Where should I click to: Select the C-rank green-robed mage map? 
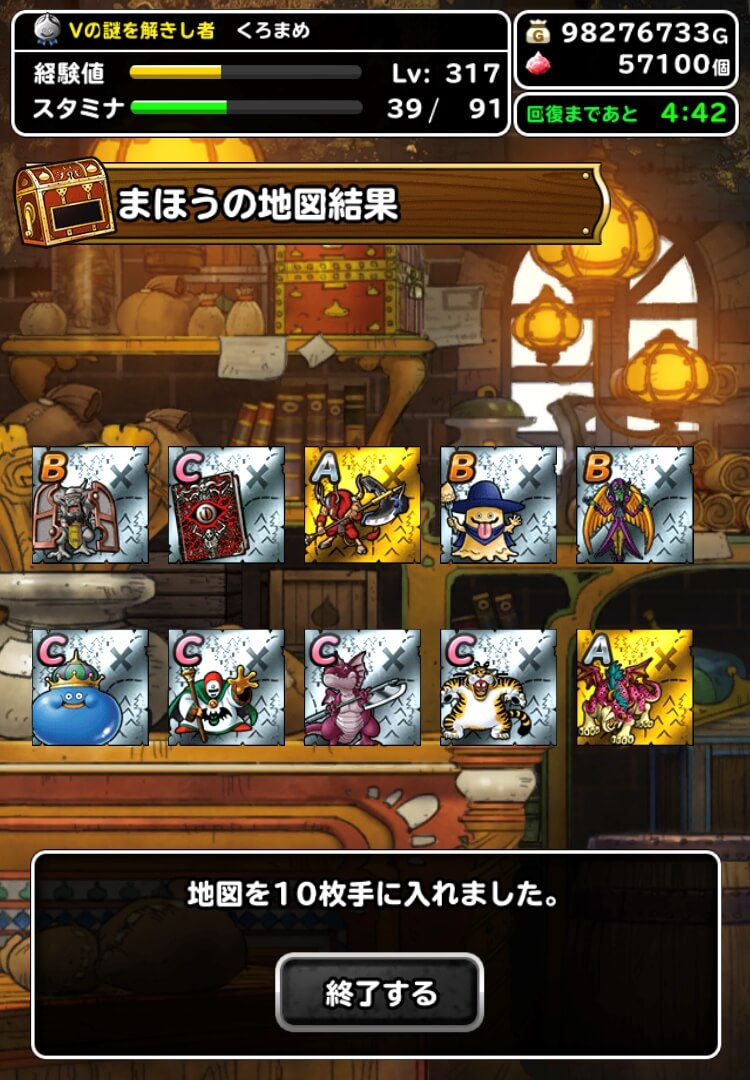[226, 688]
